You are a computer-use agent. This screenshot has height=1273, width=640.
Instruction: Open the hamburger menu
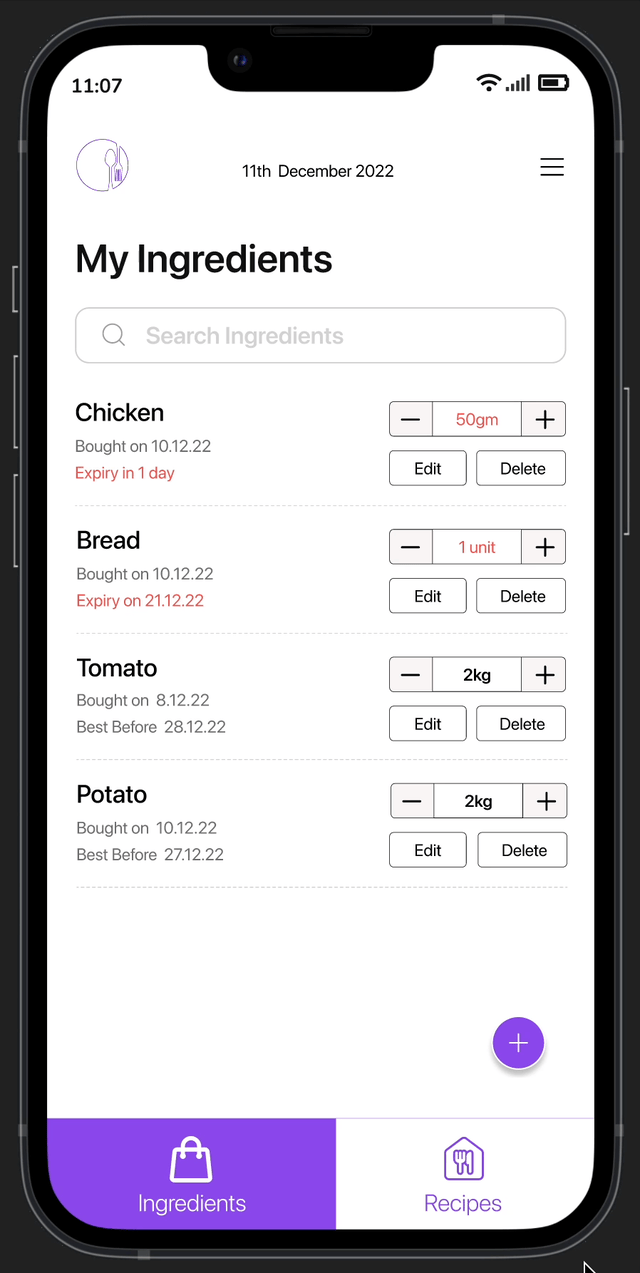tap(552, 168)
